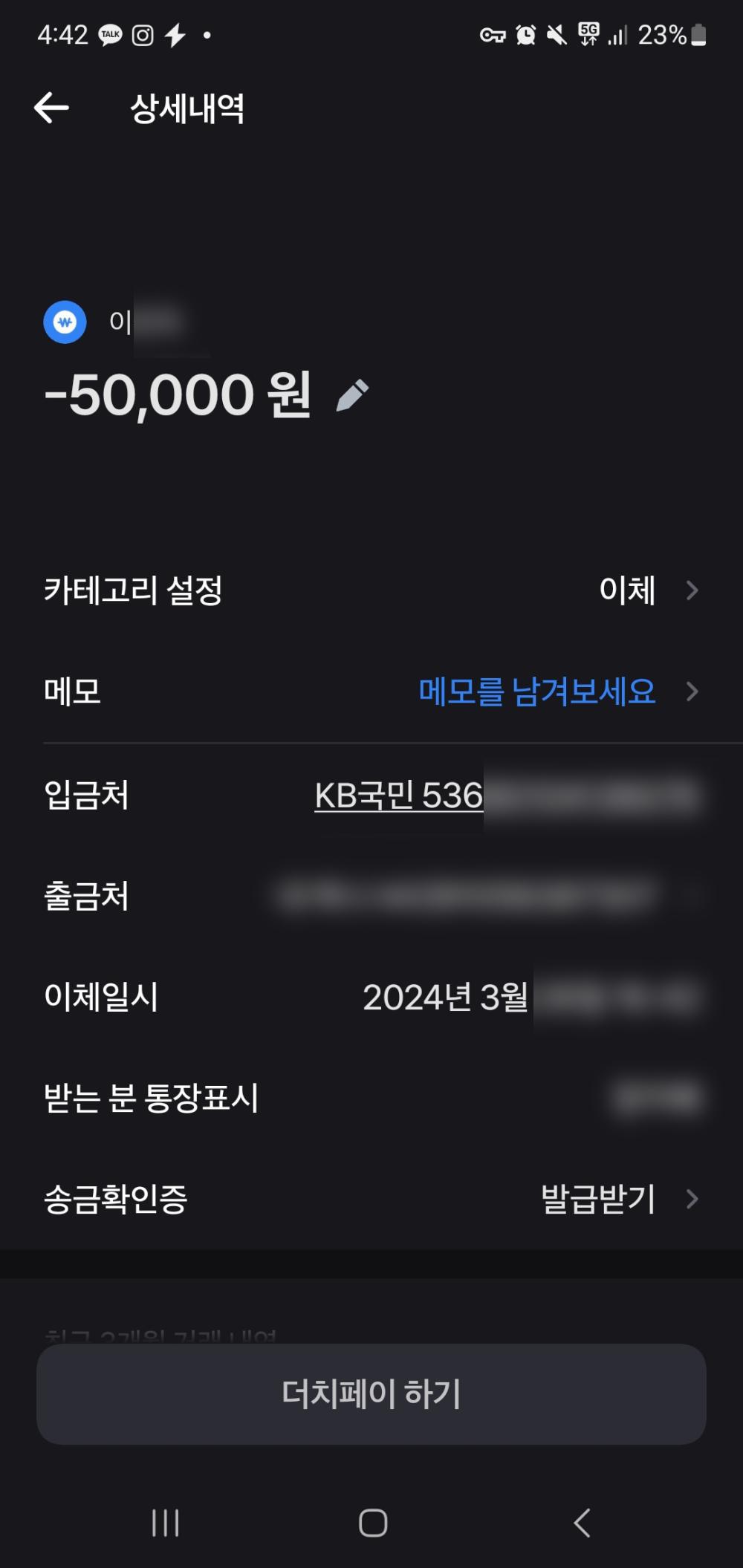
Task: Open the KB국민 deposit account link
Action: point(399,796)
